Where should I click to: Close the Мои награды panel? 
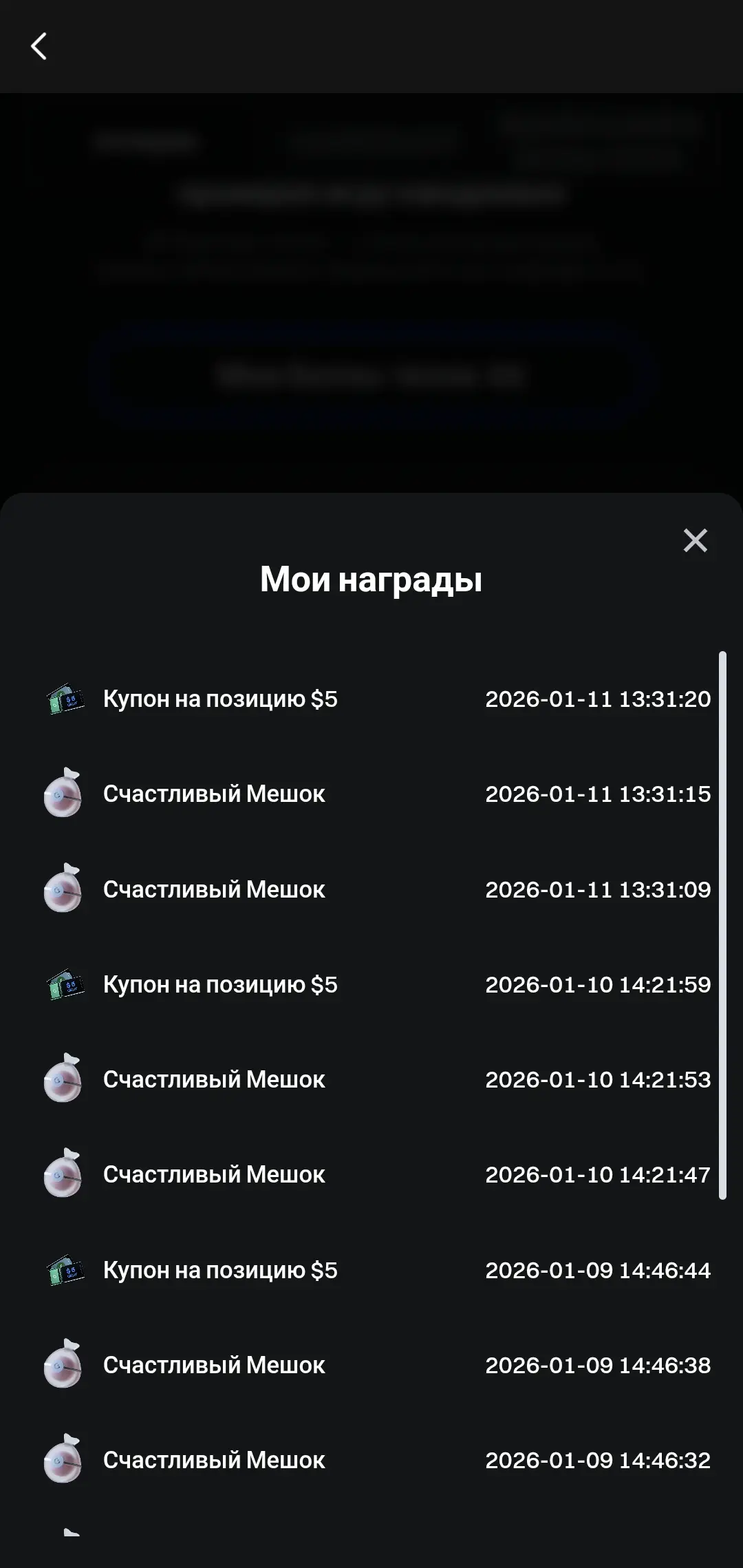695,541
